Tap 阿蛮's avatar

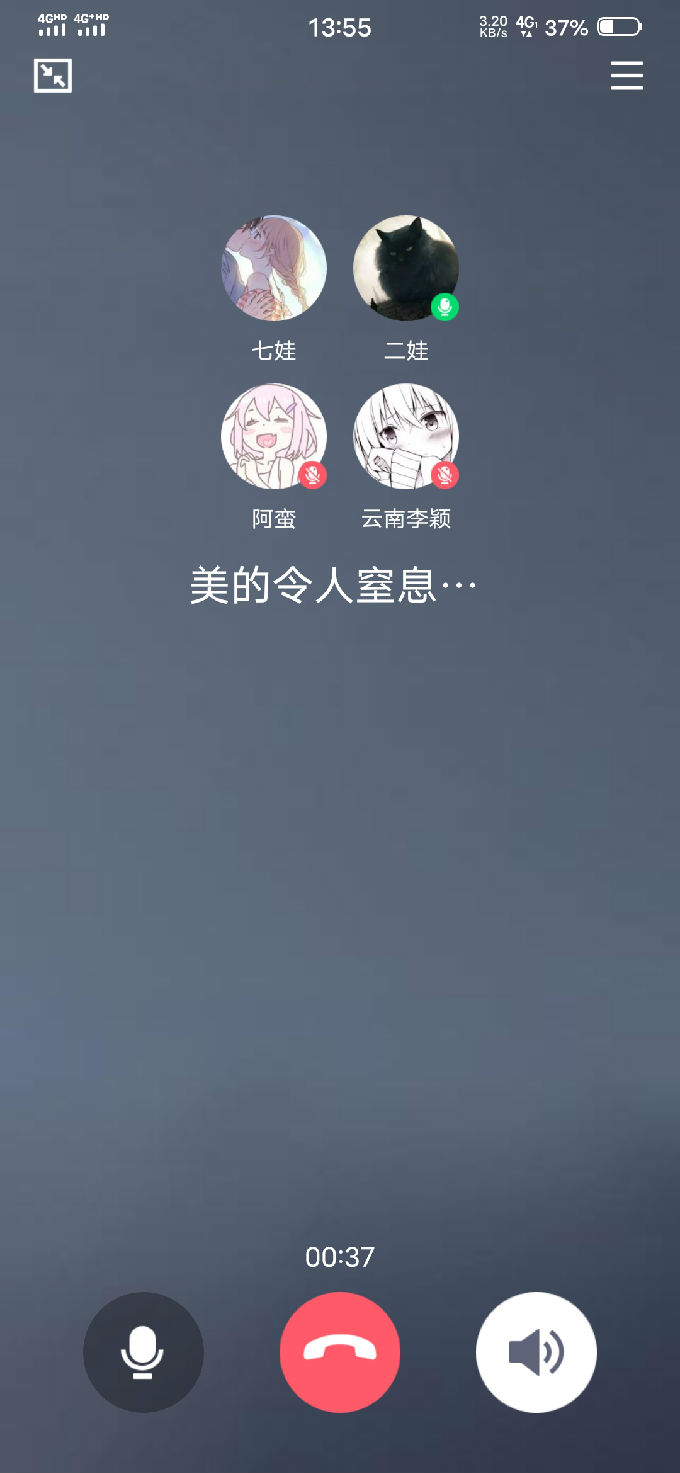[x=274, y=436]
